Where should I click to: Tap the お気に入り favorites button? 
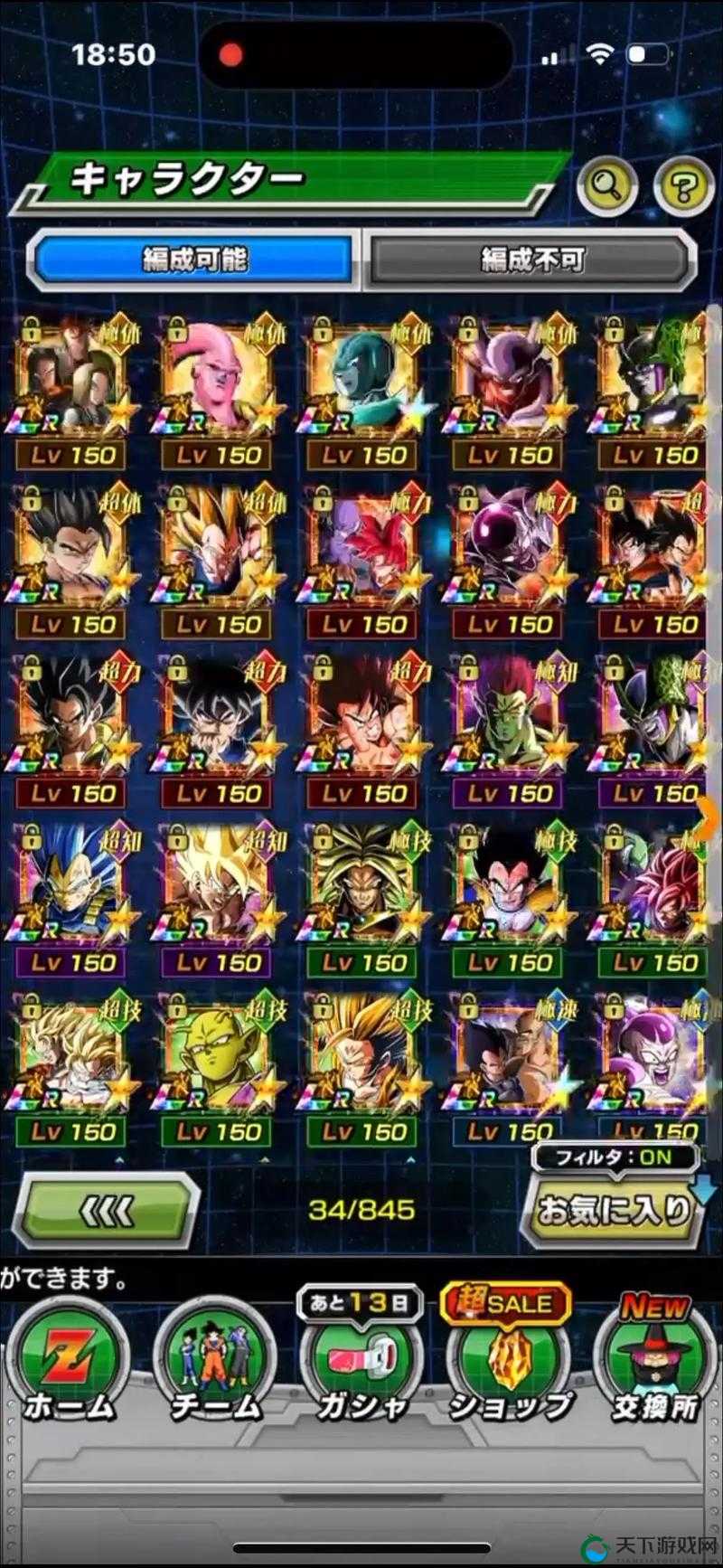615,1210
